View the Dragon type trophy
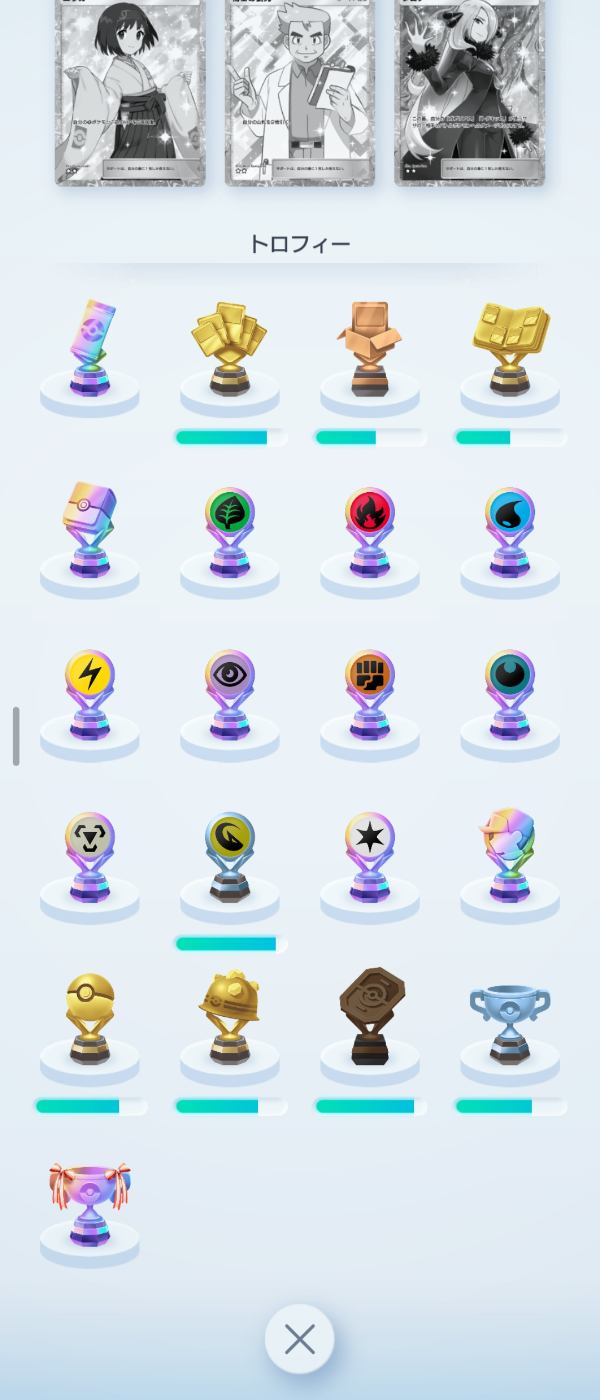 point(230,855)
